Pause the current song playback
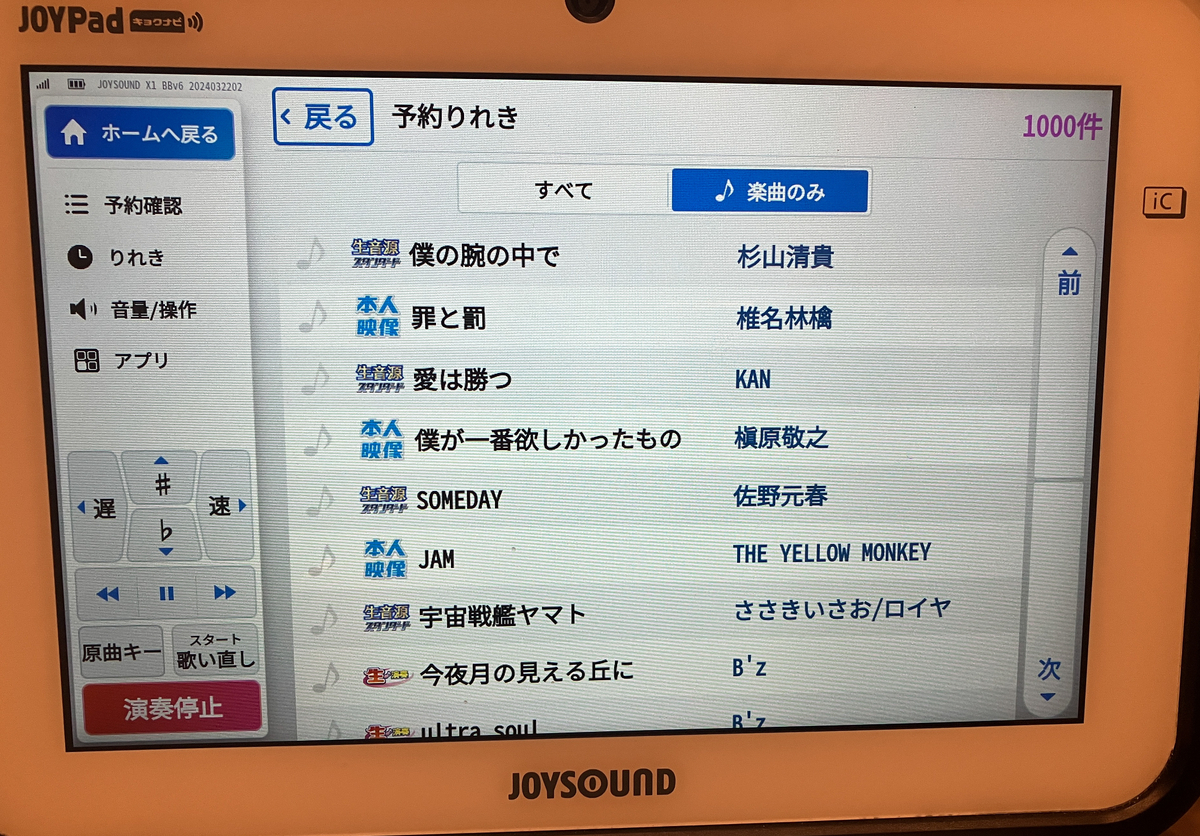The width and height of the screenshot is (1200, 836). coord(165,594)
